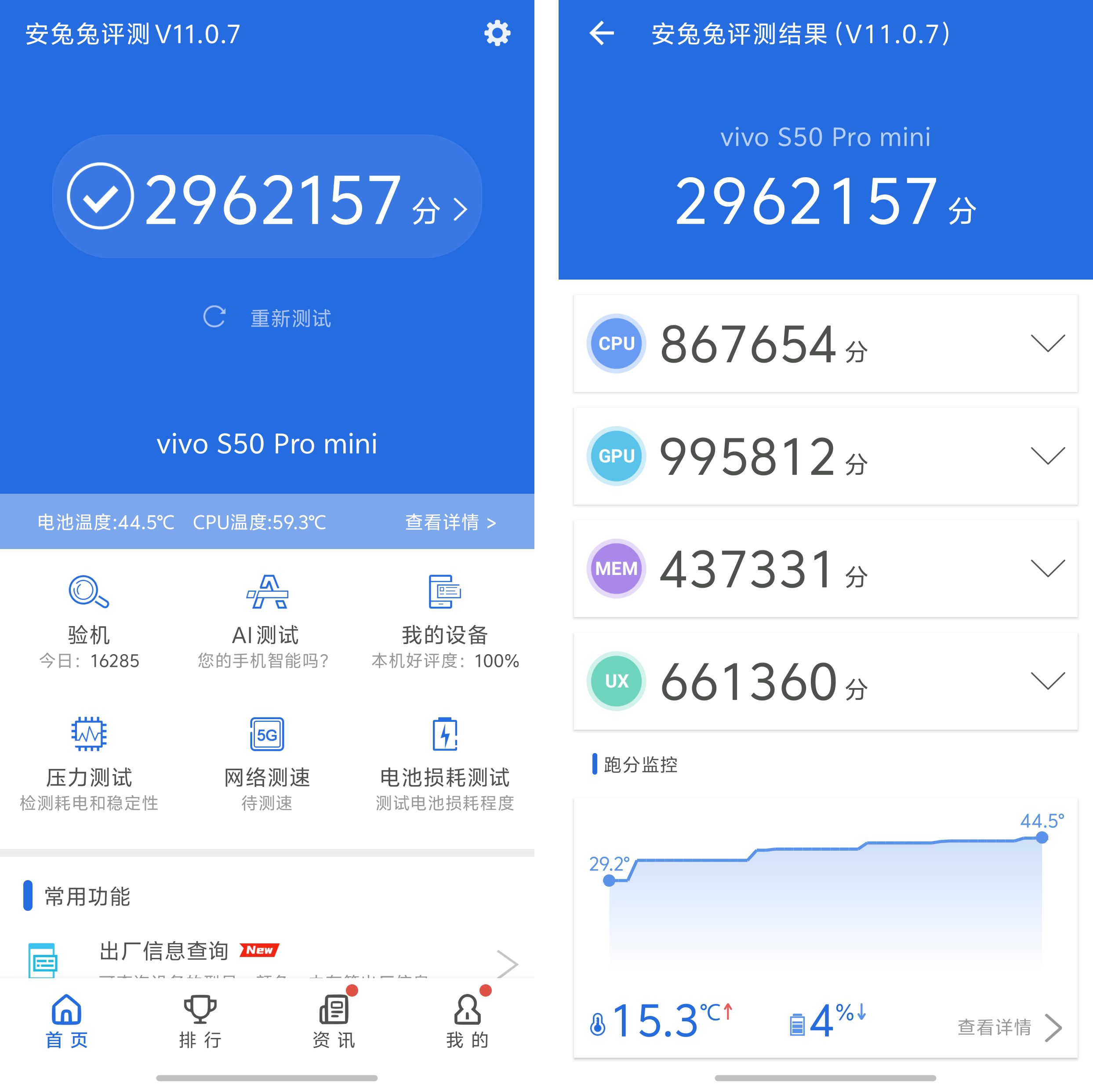Tap the back arrow on the results page
The height and width of the screenshot is (1092, 1093).
tap(601, 33)
